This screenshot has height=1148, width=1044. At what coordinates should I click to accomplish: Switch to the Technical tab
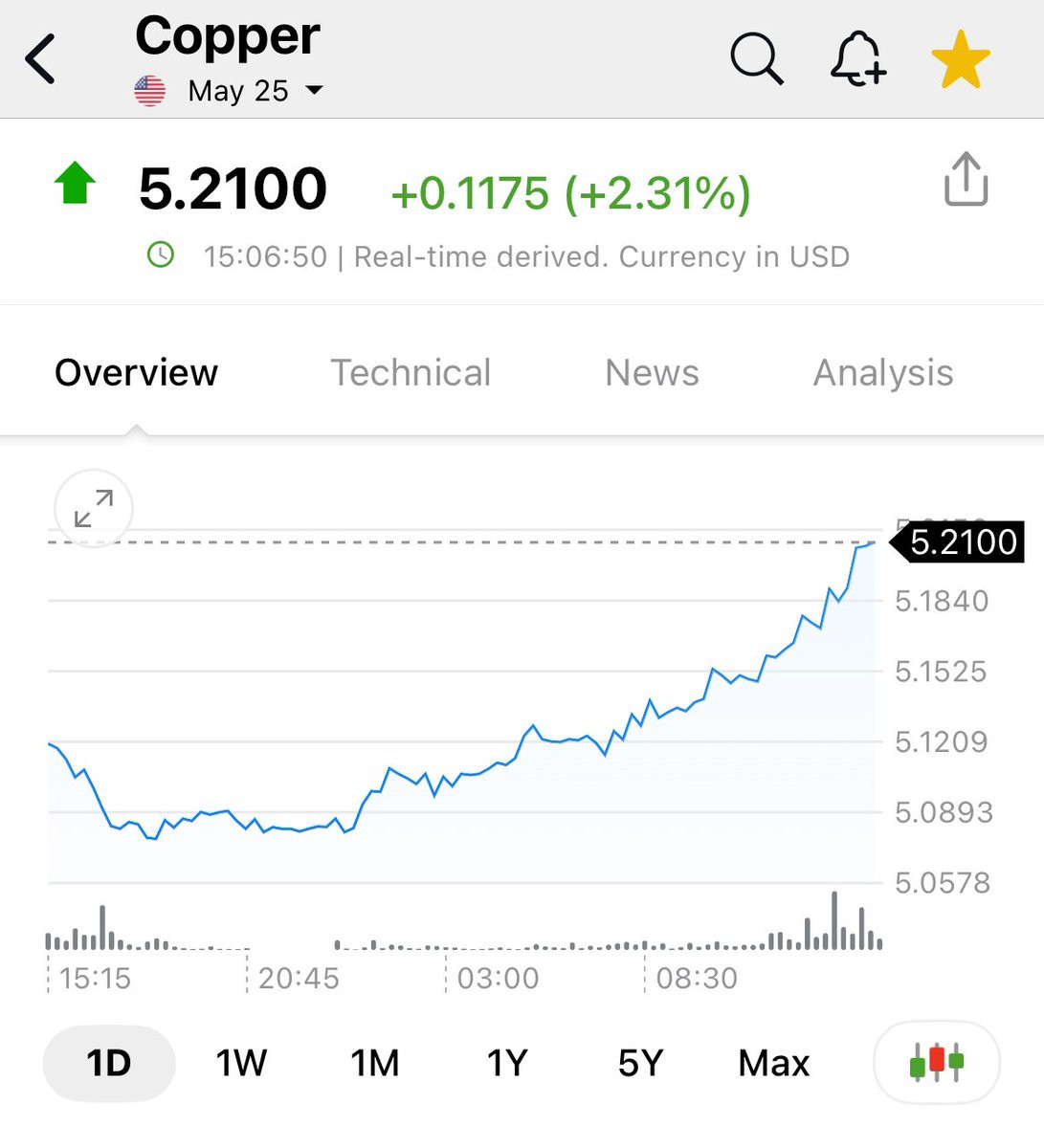pyautogui.click(x=411, y=373)
